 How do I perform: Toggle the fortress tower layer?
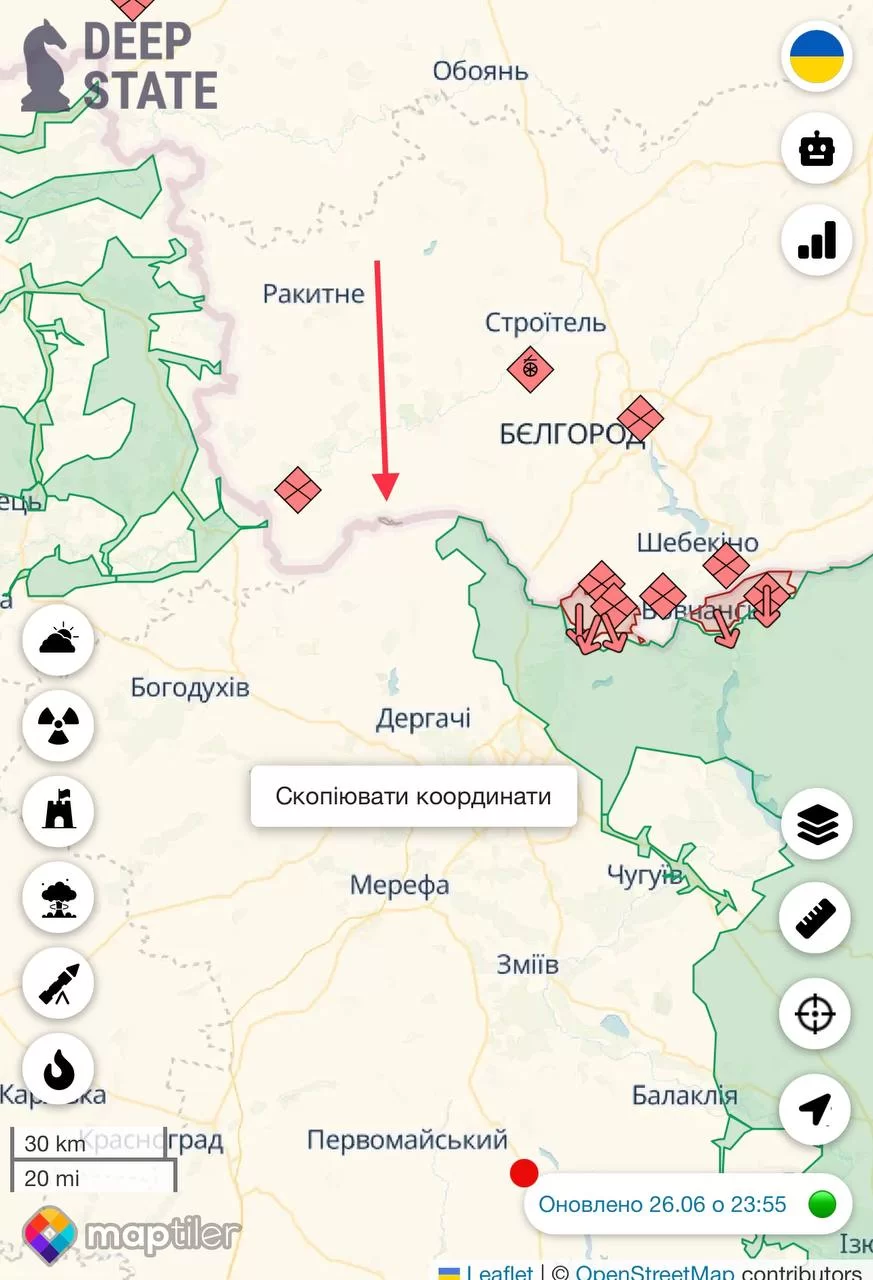click(x=58, y=812)
